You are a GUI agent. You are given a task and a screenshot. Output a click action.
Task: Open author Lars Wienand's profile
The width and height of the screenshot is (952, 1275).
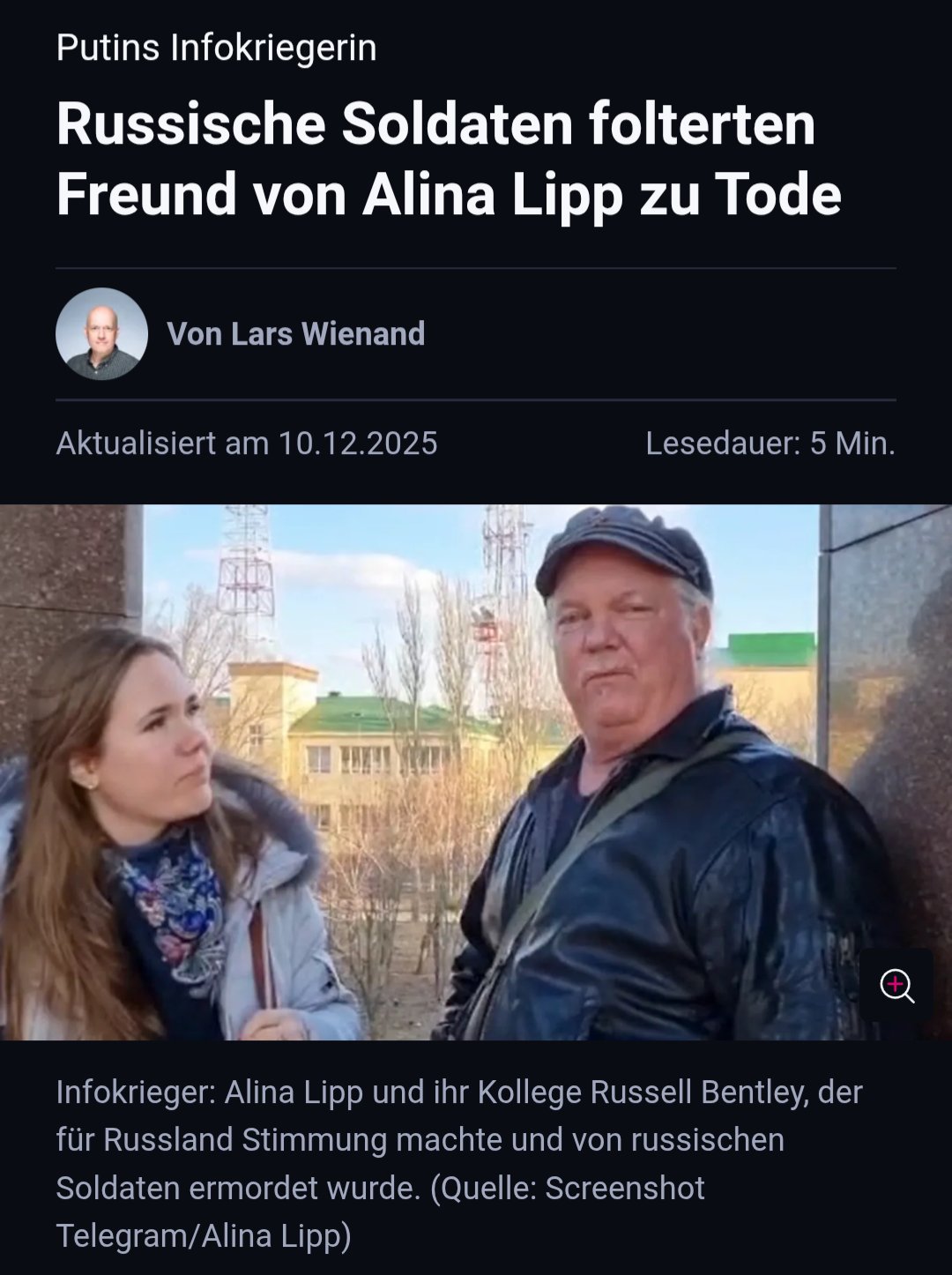click(295, 334)
